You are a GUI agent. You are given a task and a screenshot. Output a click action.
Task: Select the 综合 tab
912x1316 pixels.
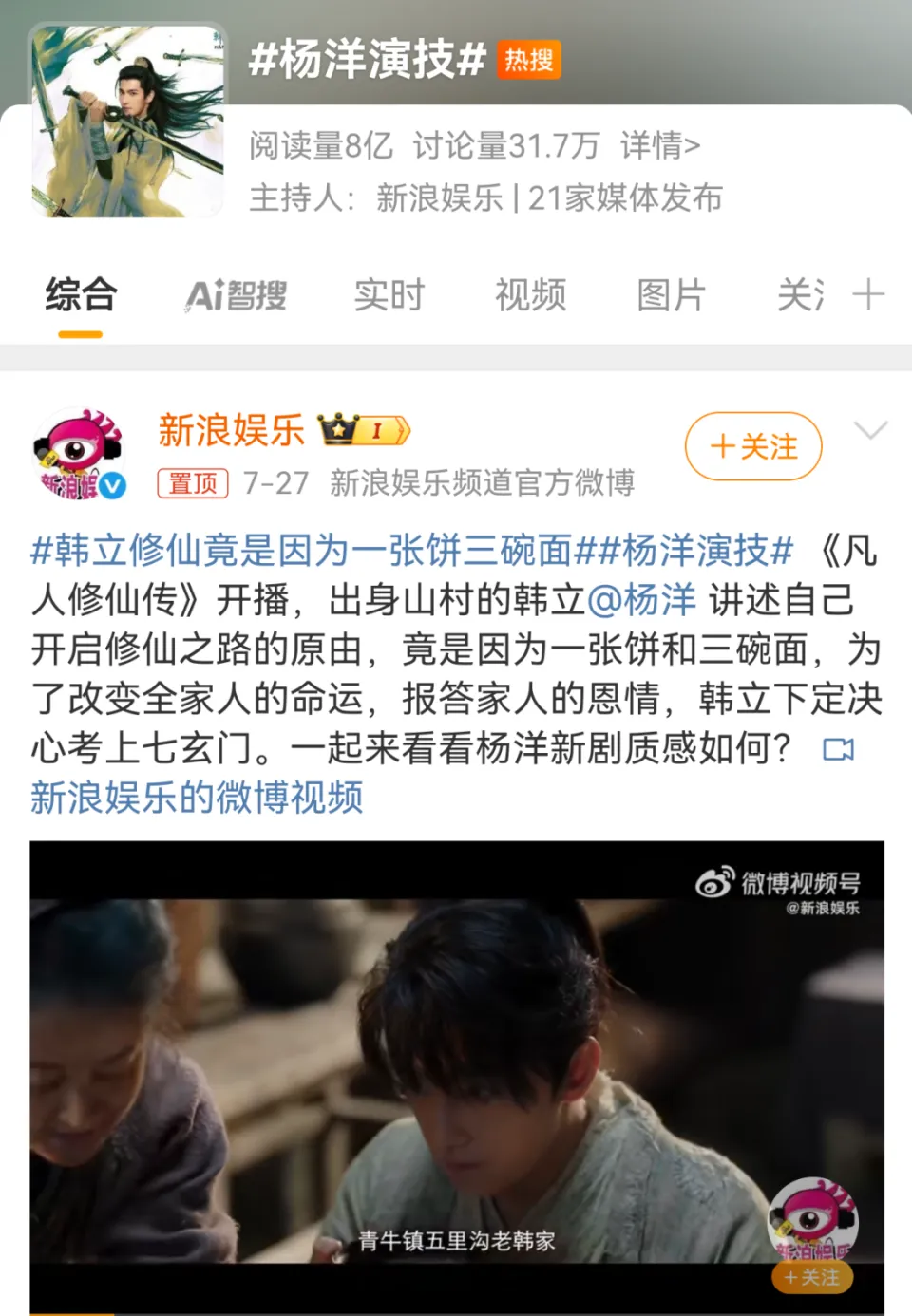pos(81,295)
